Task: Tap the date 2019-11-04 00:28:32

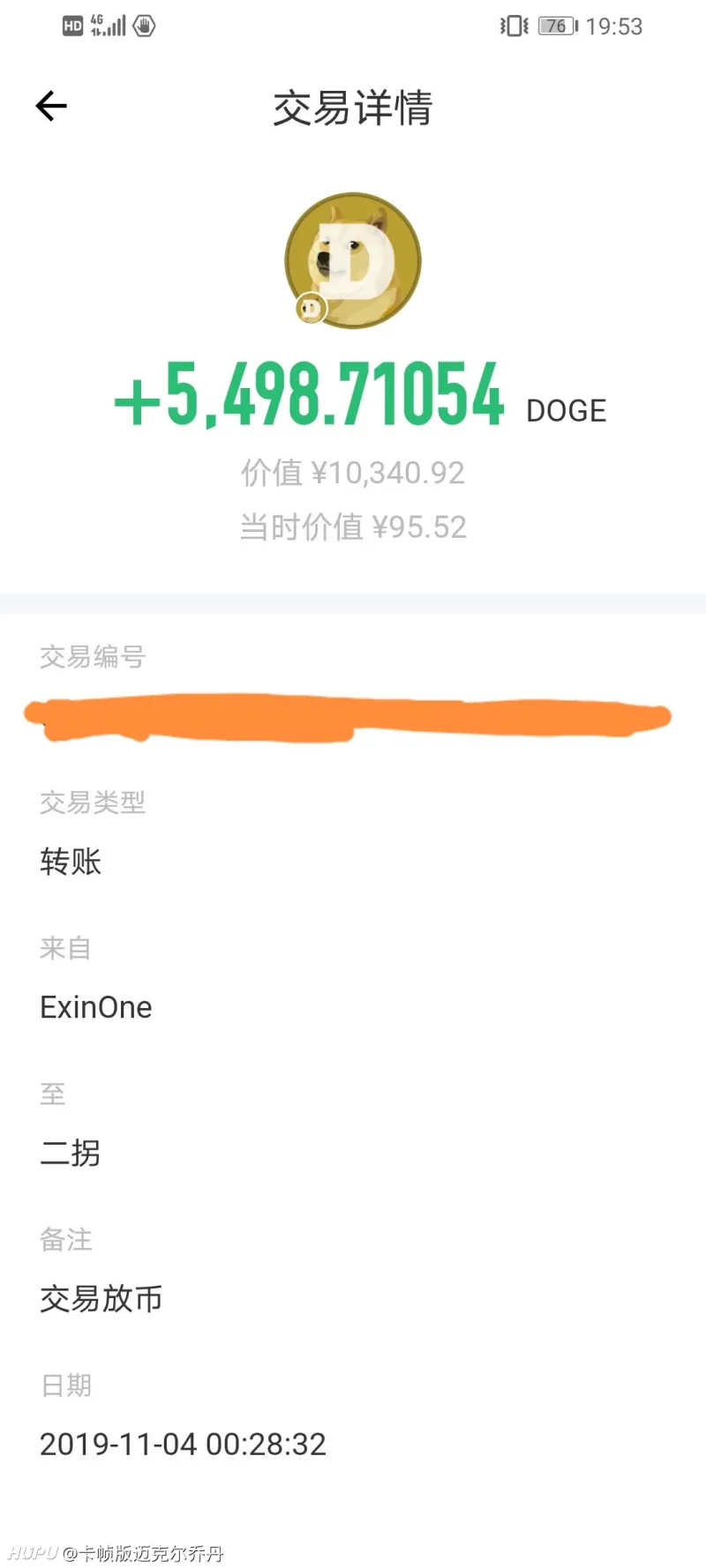Action: [184, 1444]
